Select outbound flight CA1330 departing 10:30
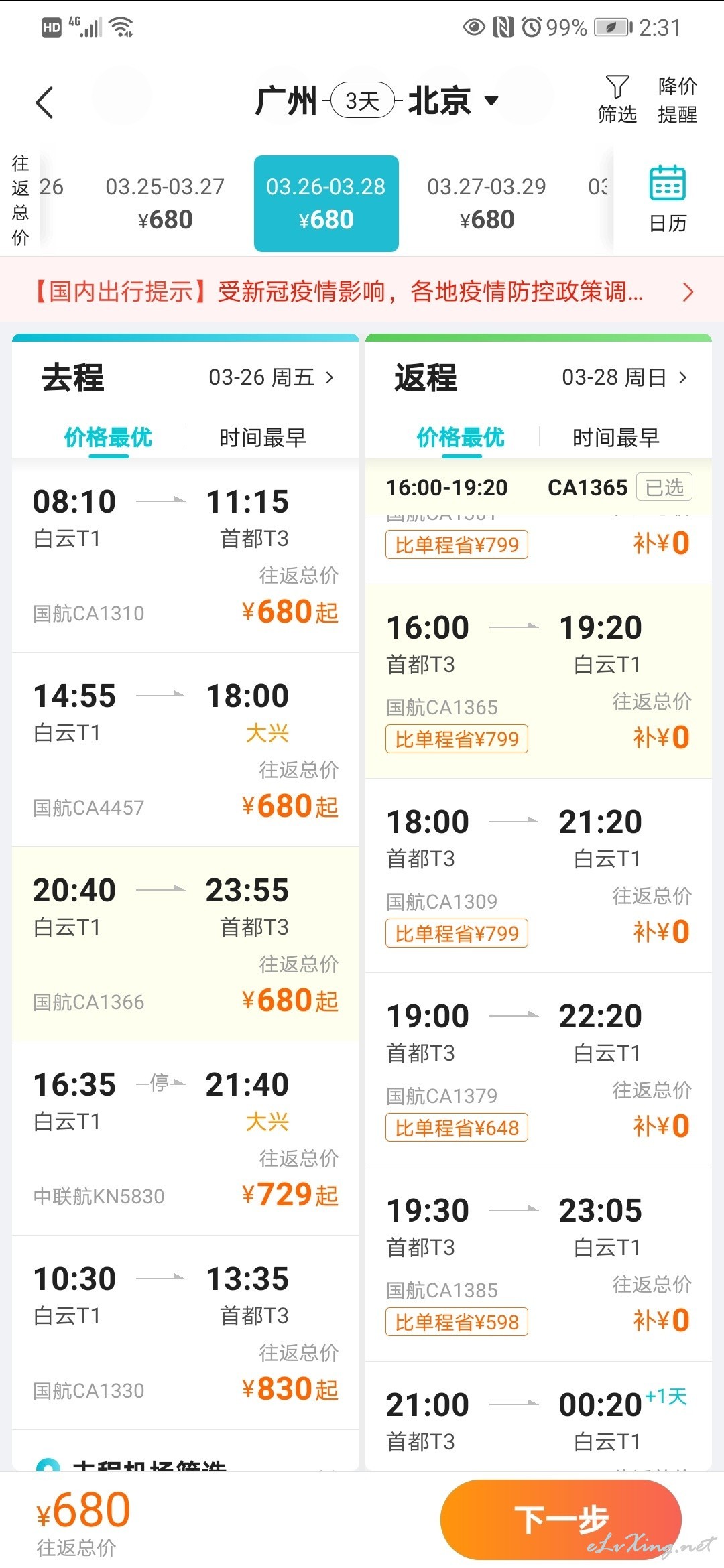The height and width of the screenshot is (1568, 724). click(x=186, y=1333)
